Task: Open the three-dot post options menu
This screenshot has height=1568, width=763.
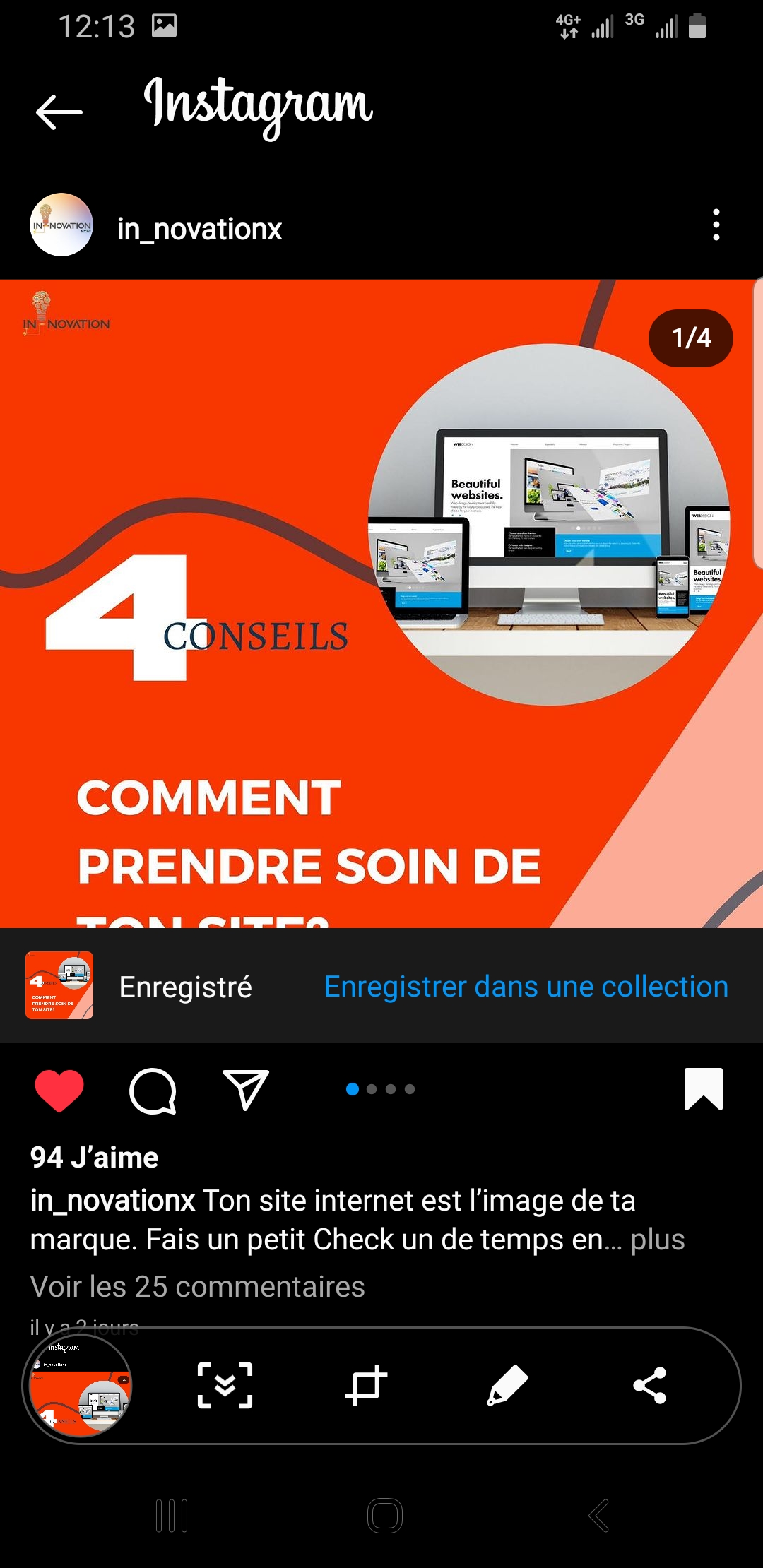Action: (716, 225)
